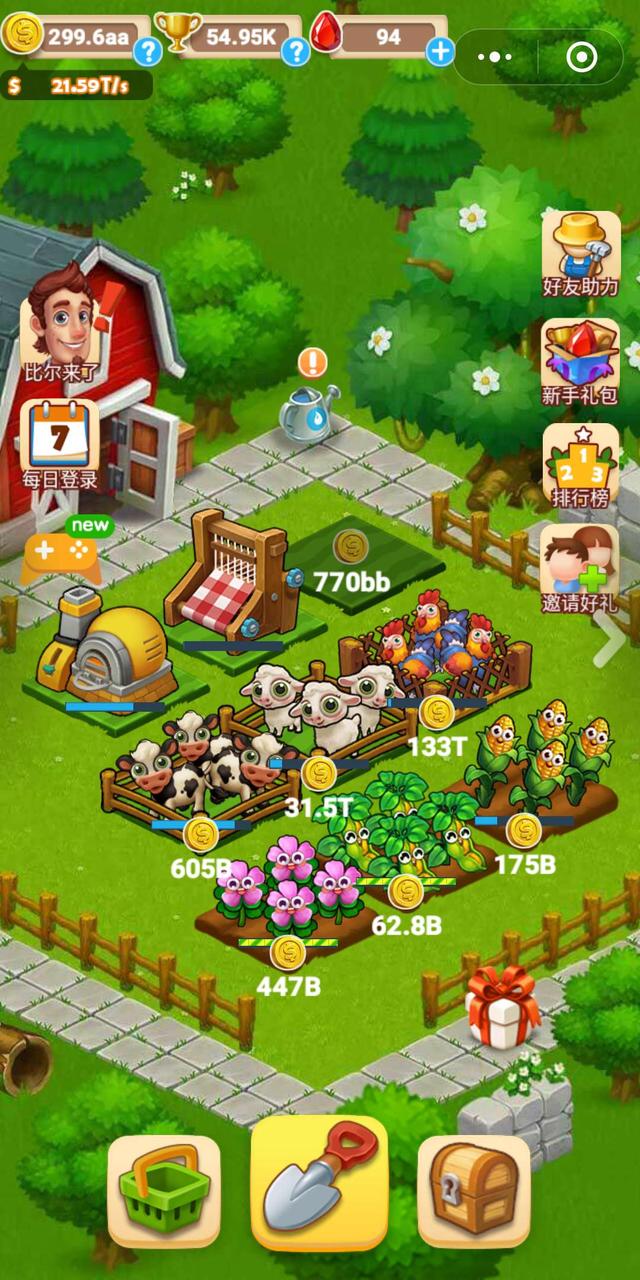
Task: Add more red gems with plus button
Action: [x=440, y=51]
